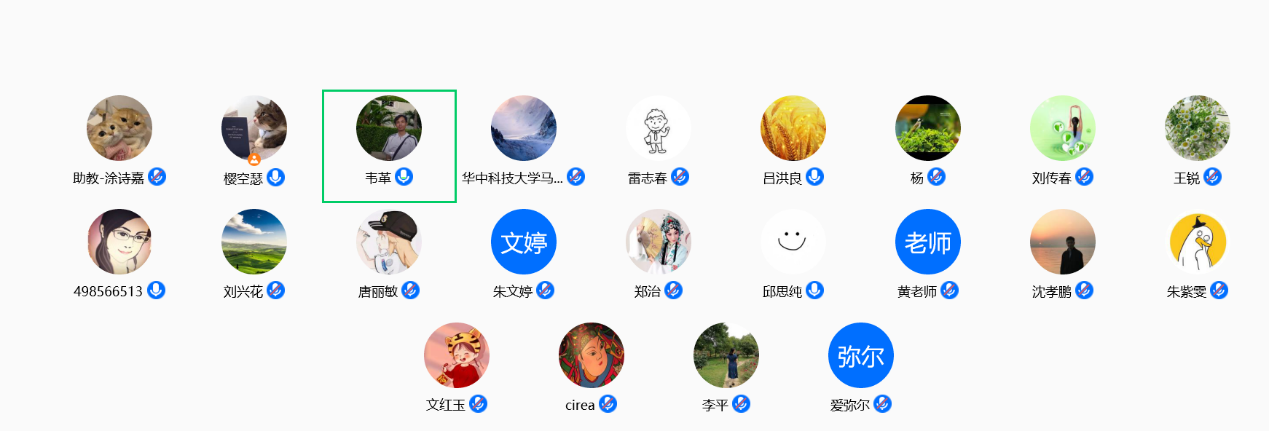
Task: Open participant 樱空瑟's tile
Action: click(254, 129)
